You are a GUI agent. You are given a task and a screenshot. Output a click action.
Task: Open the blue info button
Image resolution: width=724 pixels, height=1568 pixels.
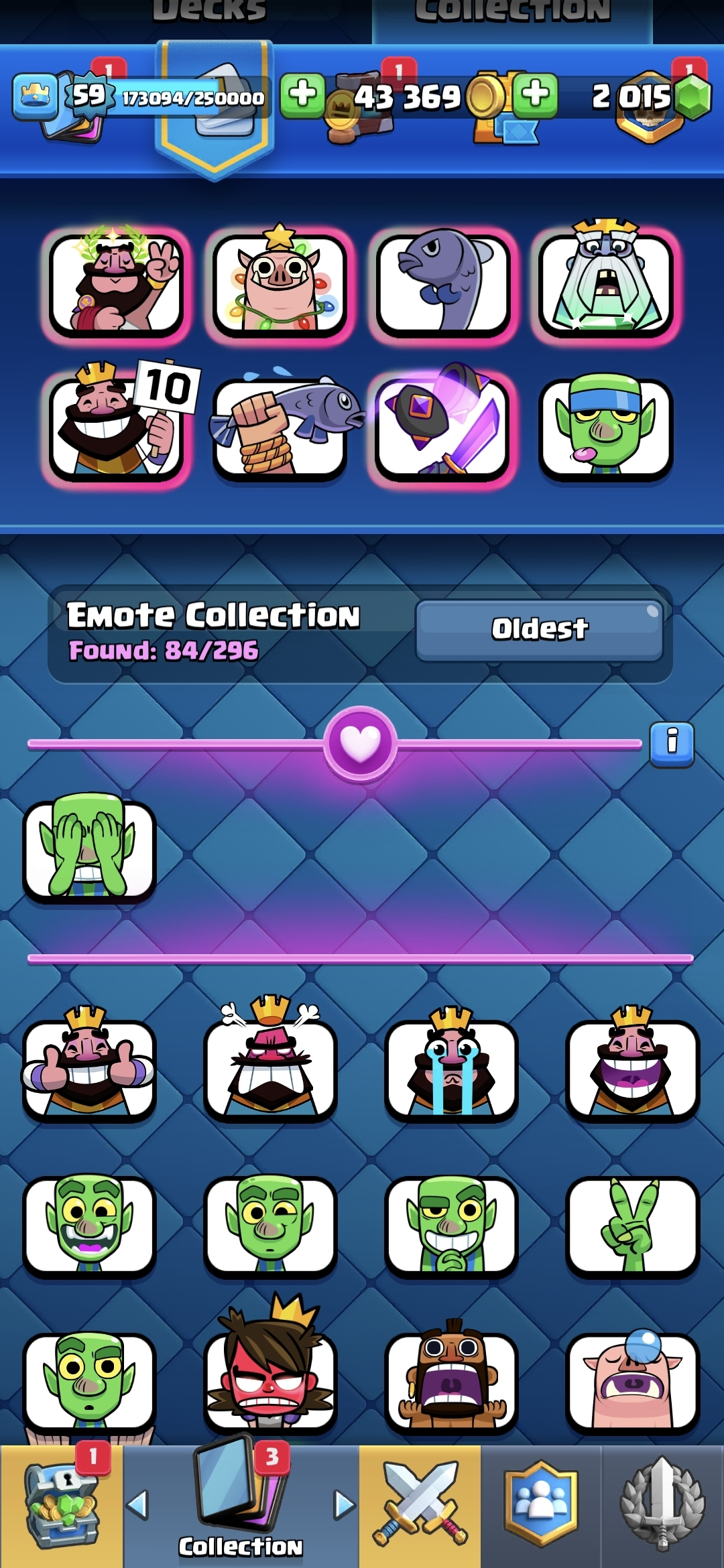(x=672, y=743)
